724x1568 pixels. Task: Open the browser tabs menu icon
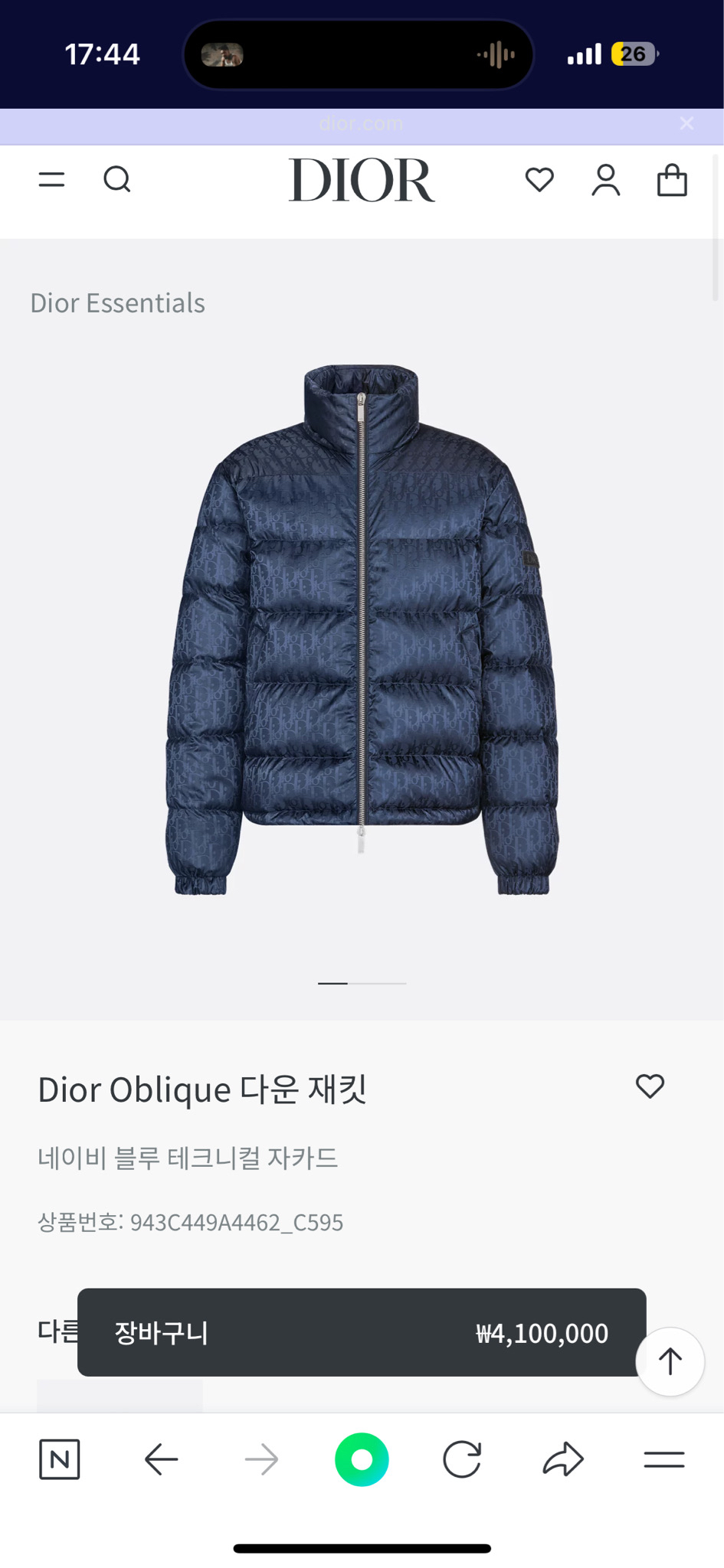tap(663, 1459)
